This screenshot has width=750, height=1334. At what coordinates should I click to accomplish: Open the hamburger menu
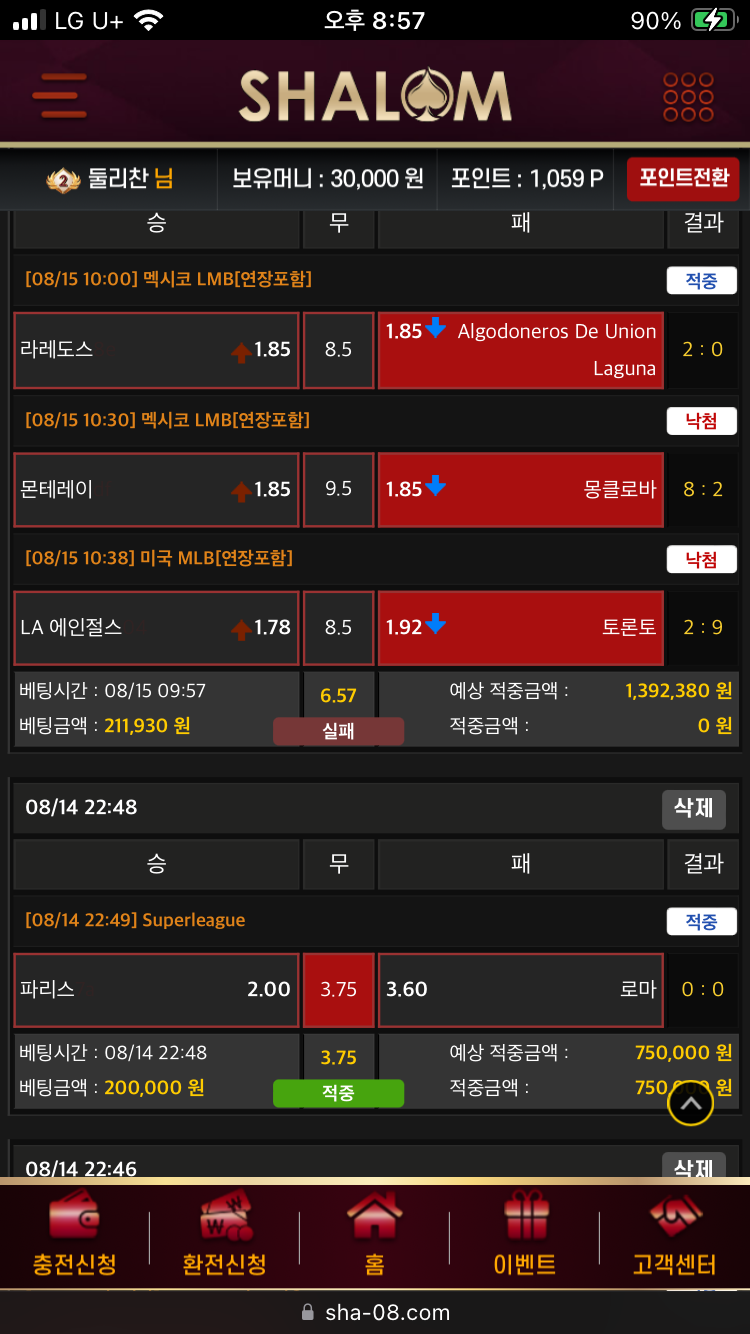click(x=59, y=96)
